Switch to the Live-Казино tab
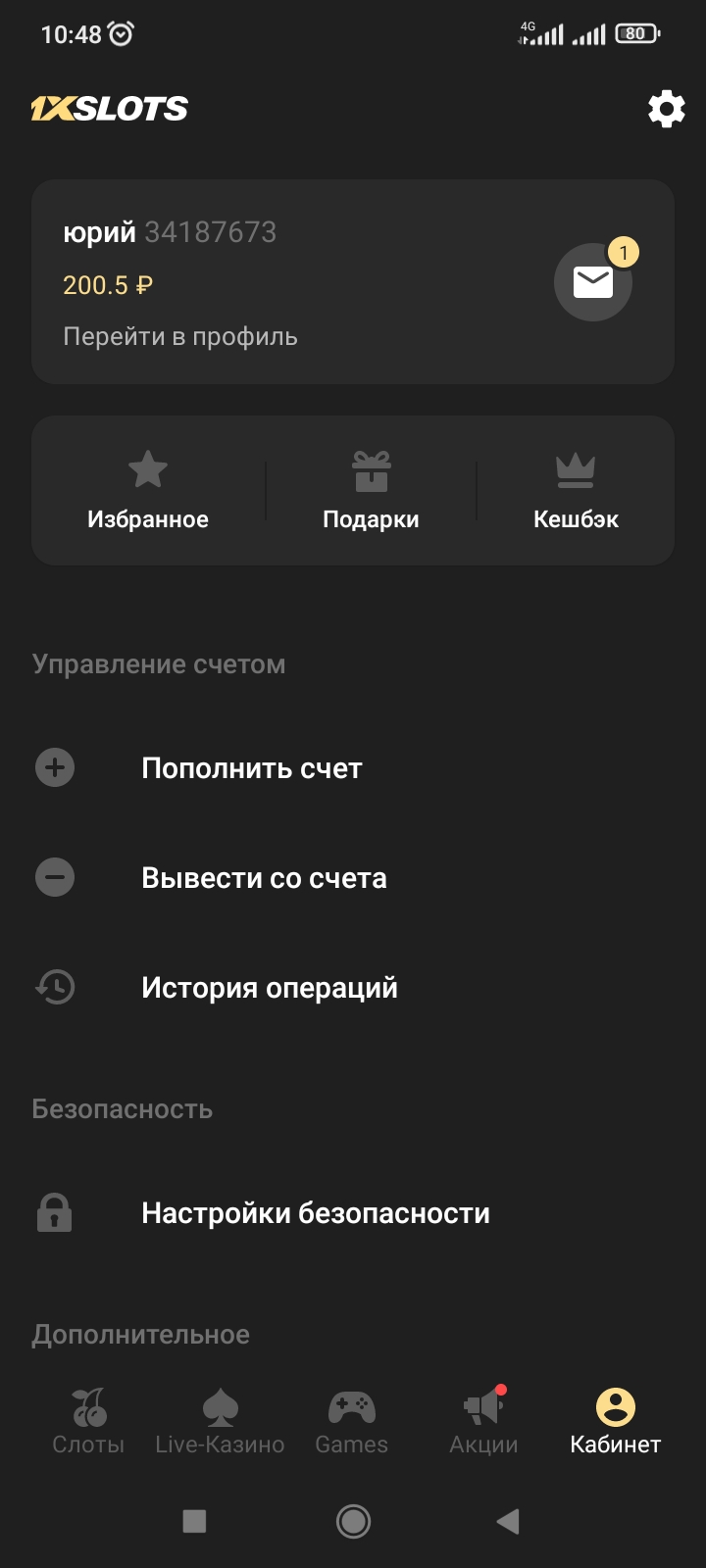This screenshot has width=706, height=1568. 220,1421
